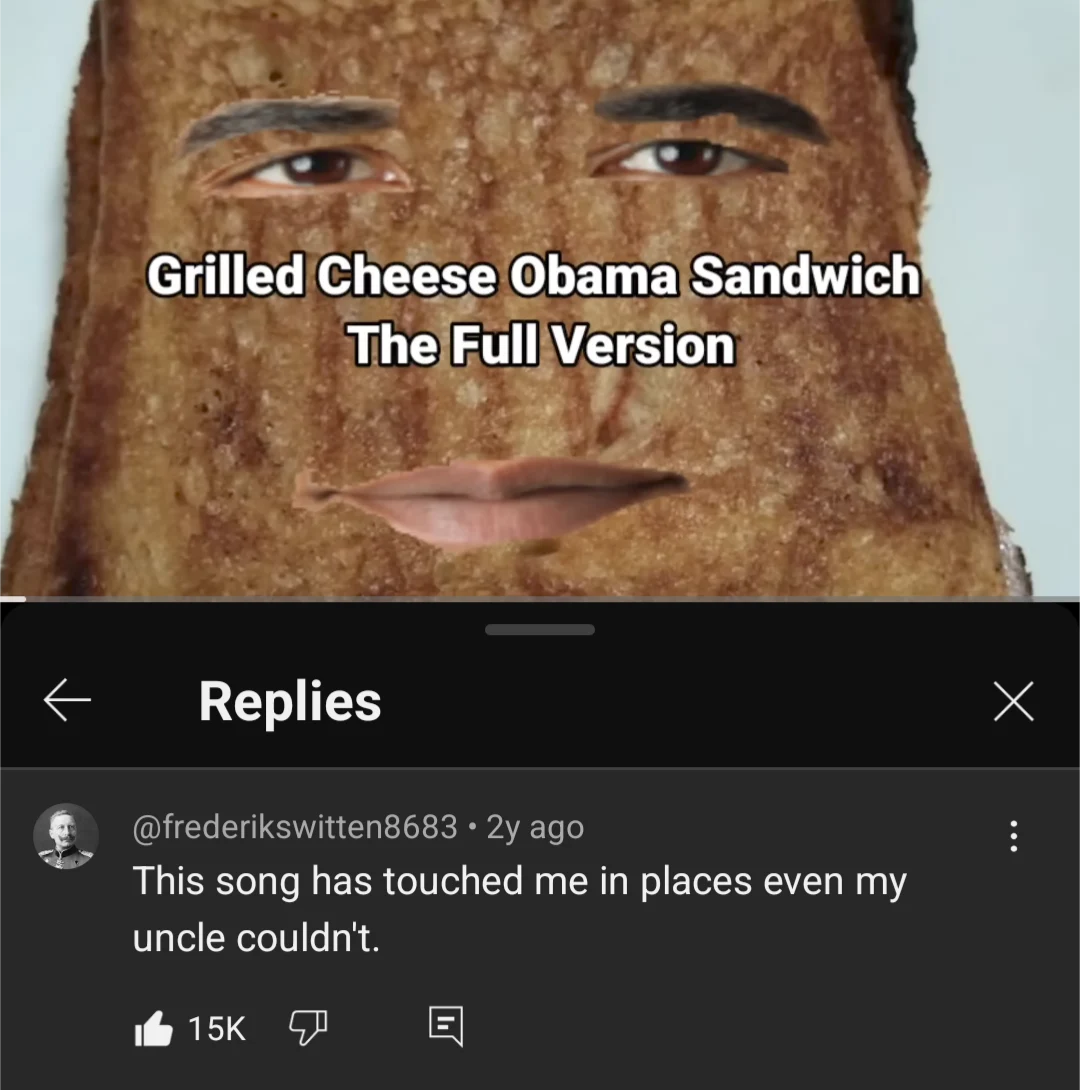Image resolution: width=1080 pixels, height=1090 pixels.
Task: Like the comment by frederikswitten8683
Action: coord(153,1027)
